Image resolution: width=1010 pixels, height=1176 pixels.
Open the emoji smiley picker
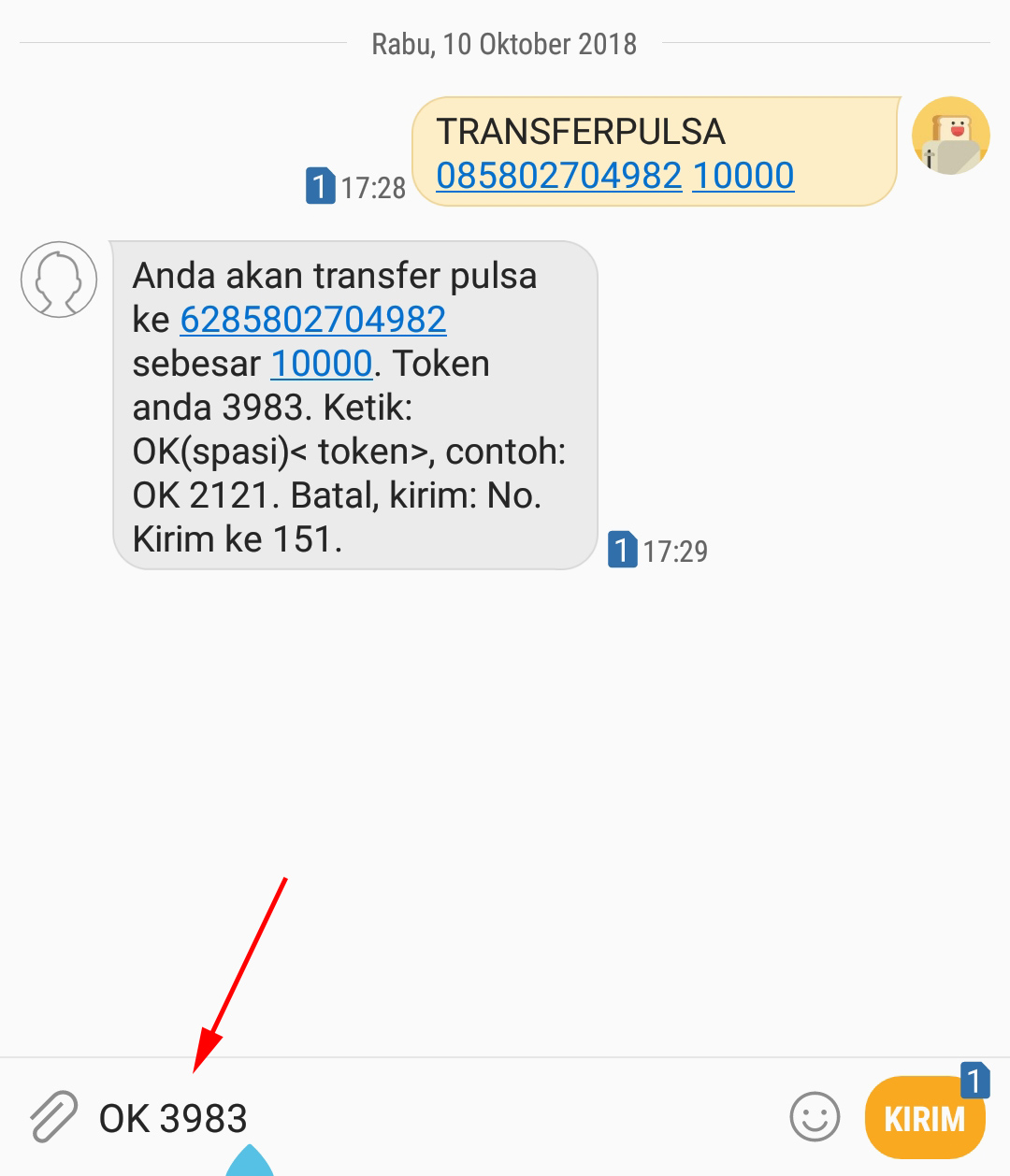pyautogui.click(x=815, y=1117)
